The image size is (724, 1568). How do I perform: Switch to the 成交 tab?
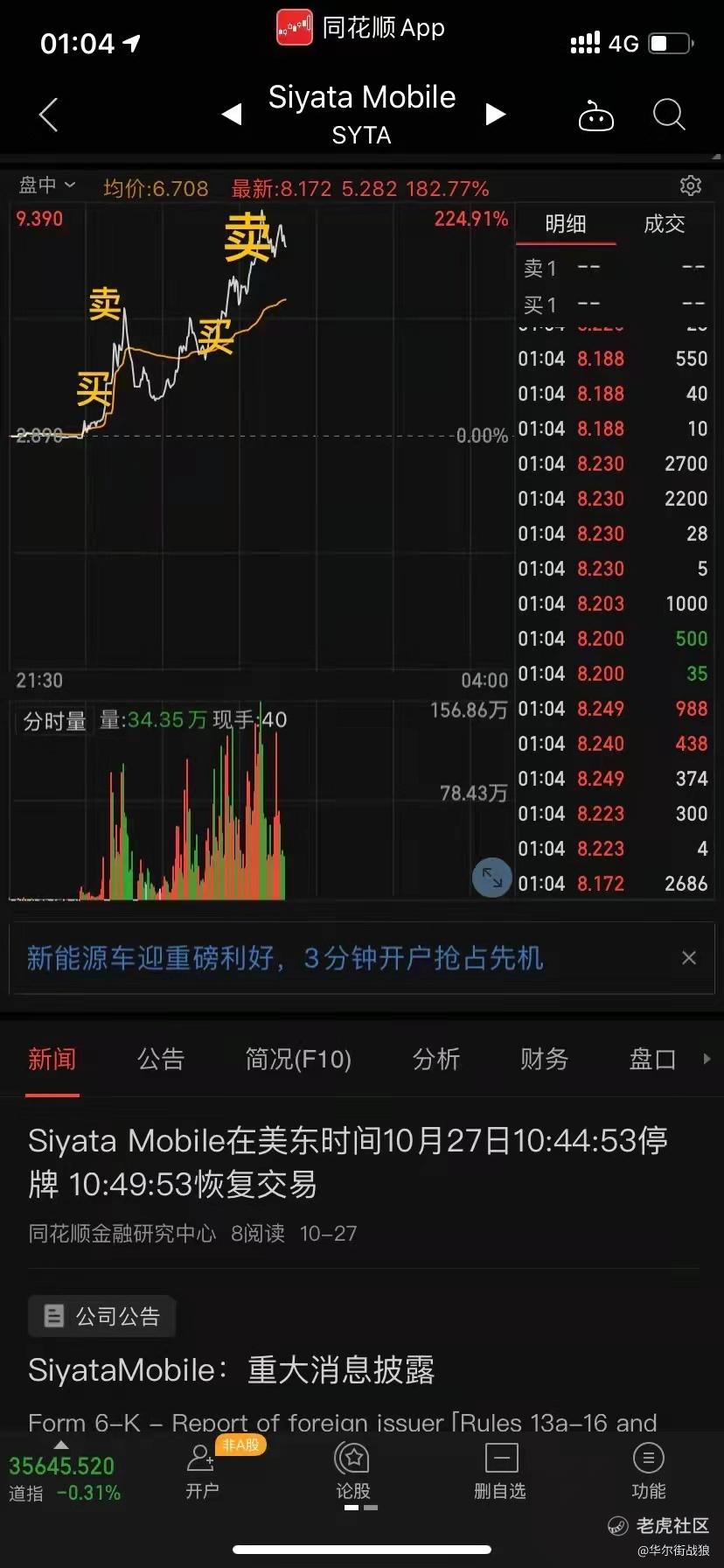(x=664, y=224)
